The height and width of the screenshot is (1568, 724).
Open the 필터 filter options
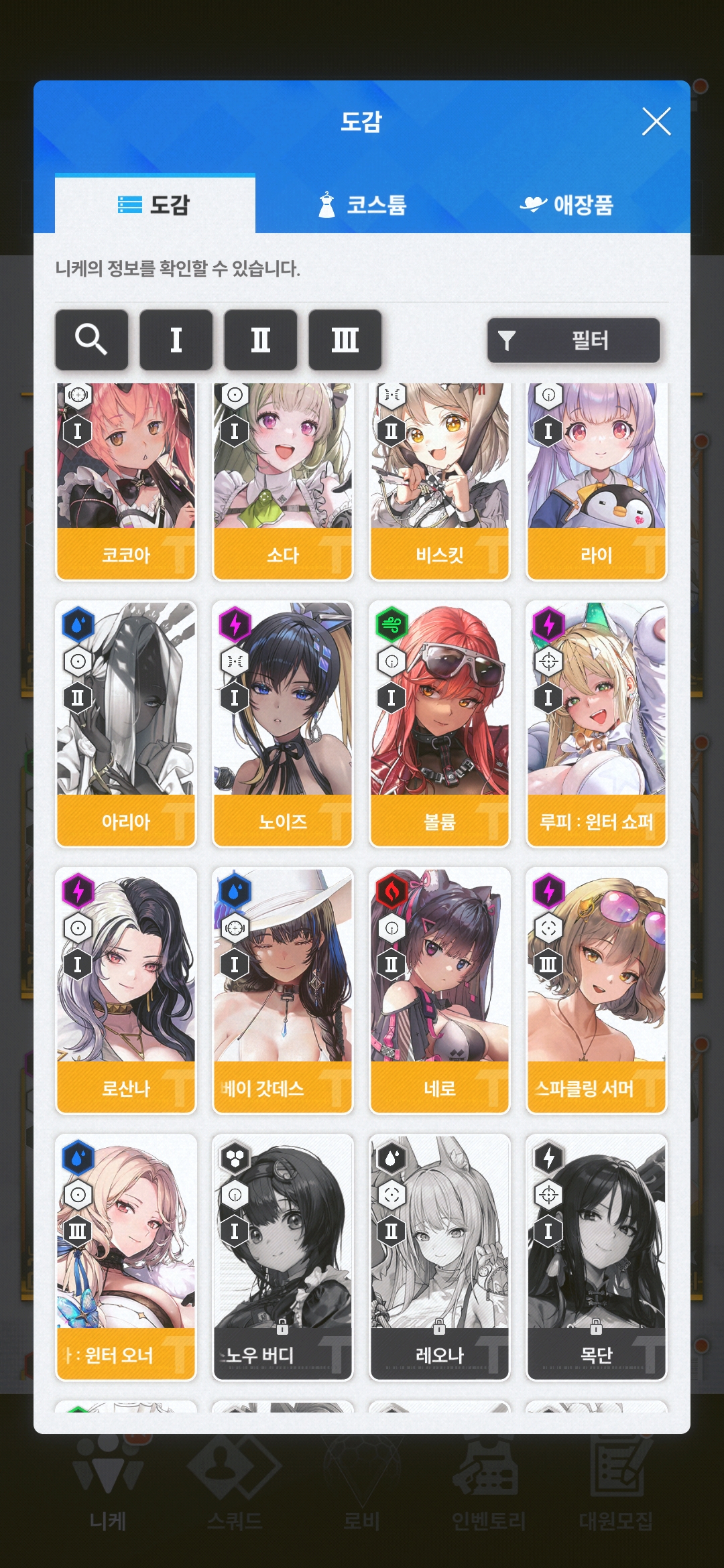574,340
